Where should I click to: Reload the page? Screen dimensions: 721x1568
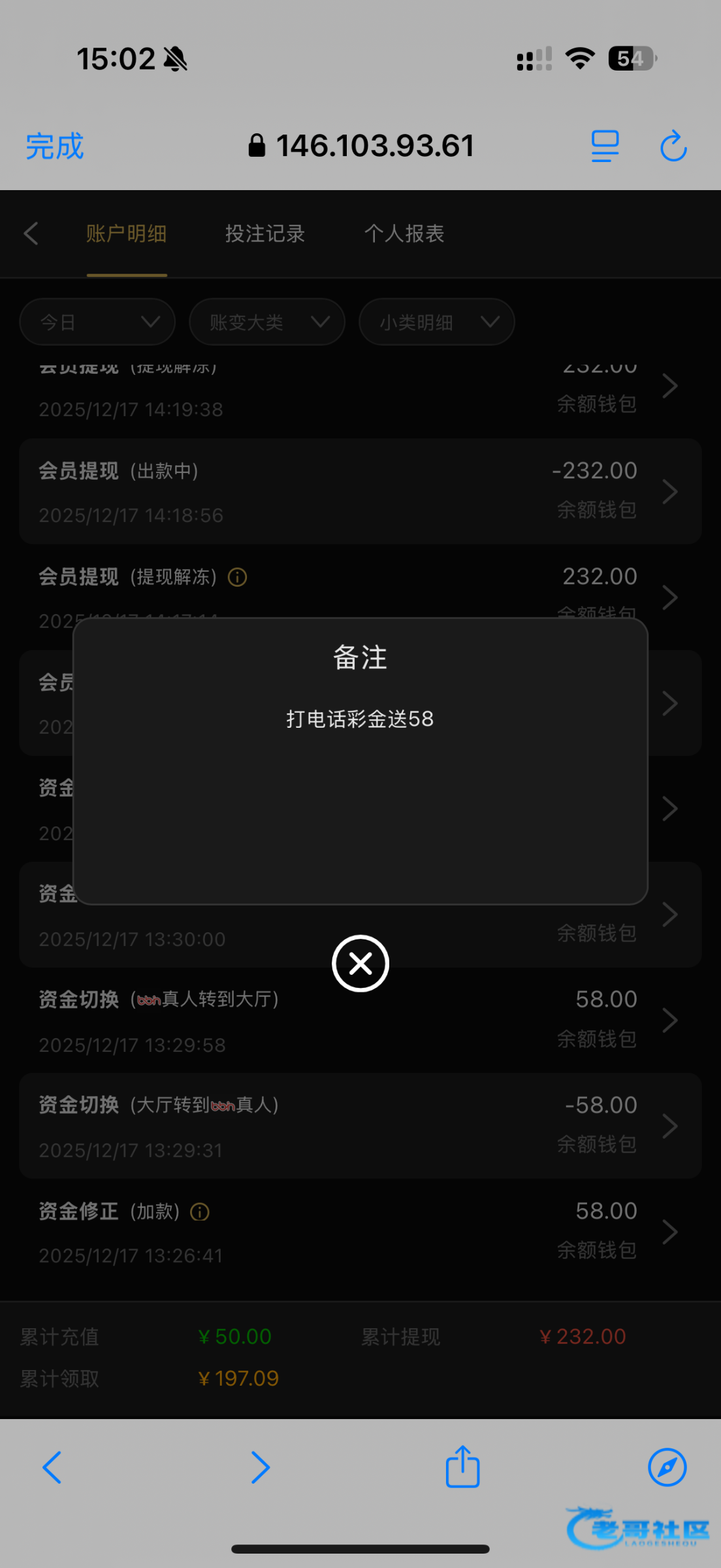[673, 146]
